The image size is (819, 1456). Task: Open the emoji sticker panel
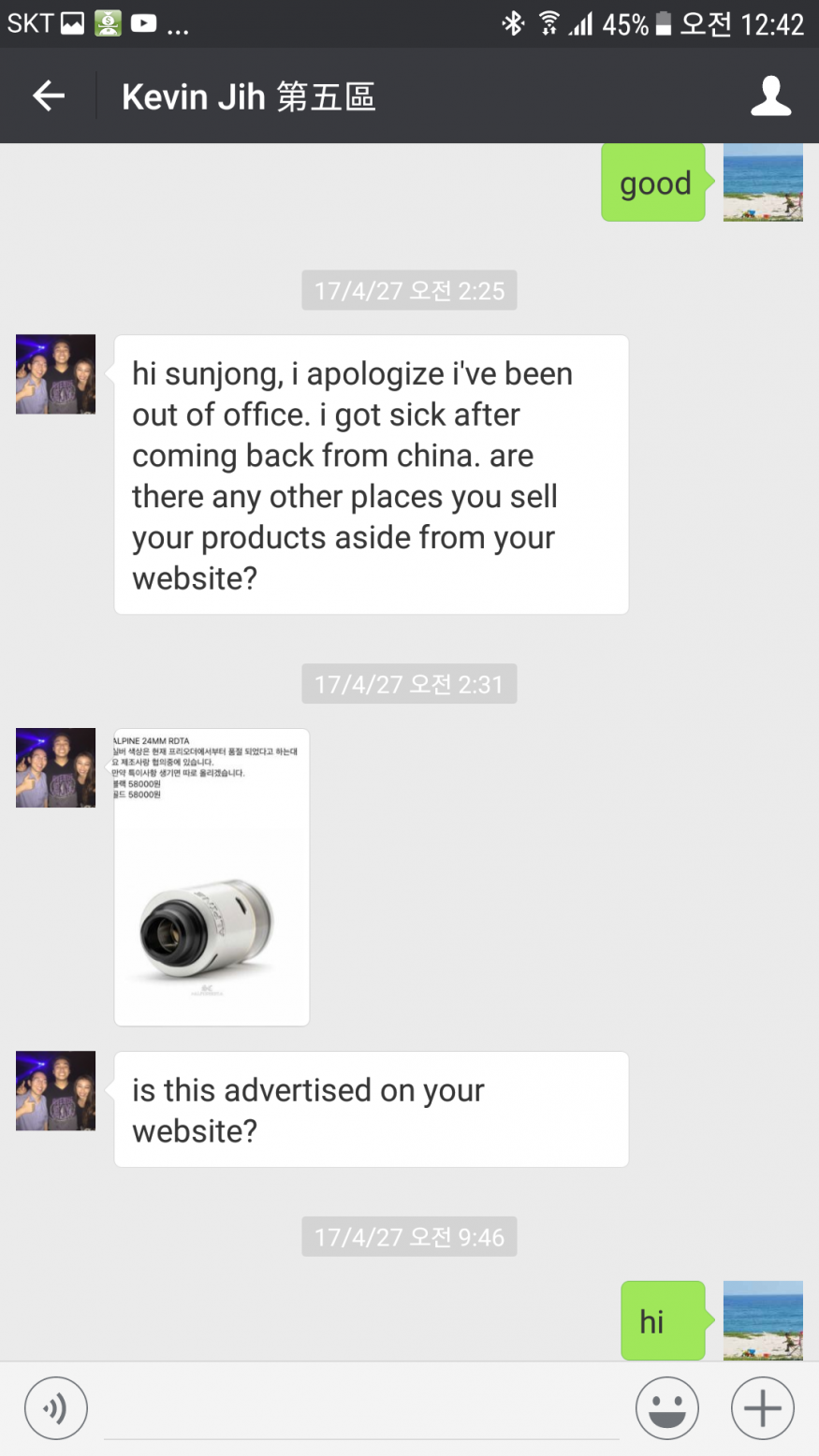pyautogui.click(x=666, y=1407)
